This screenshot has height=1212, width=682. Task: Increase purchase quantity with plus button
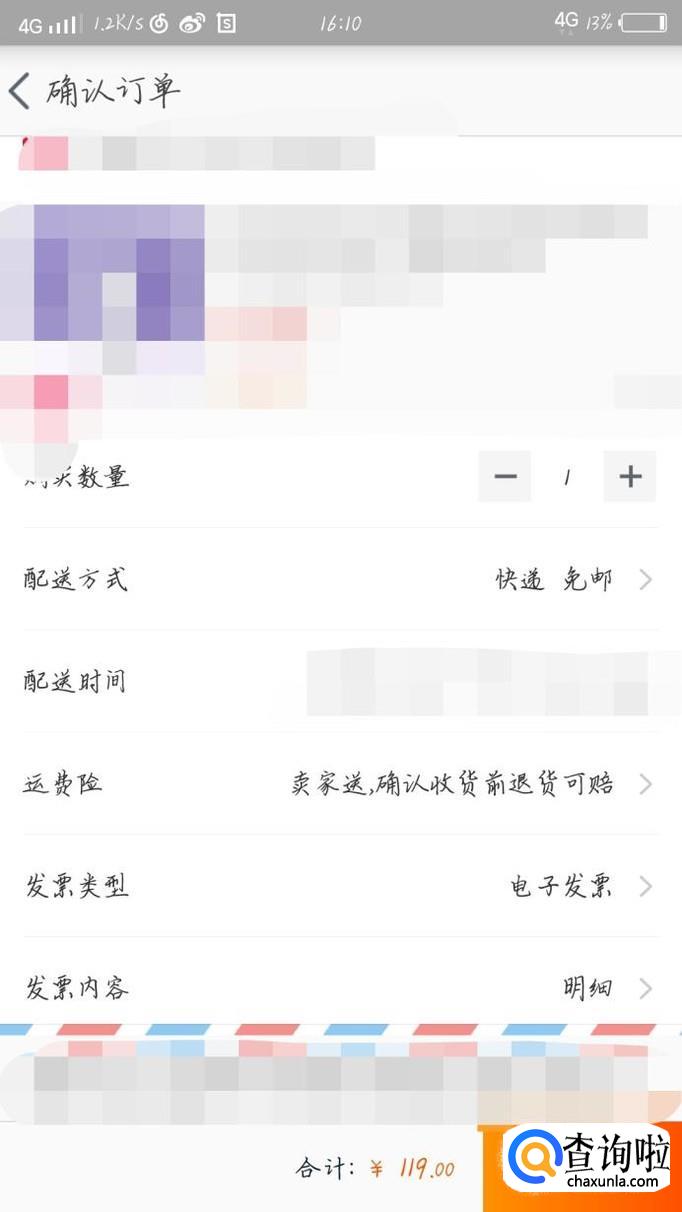tap(630, 476)
